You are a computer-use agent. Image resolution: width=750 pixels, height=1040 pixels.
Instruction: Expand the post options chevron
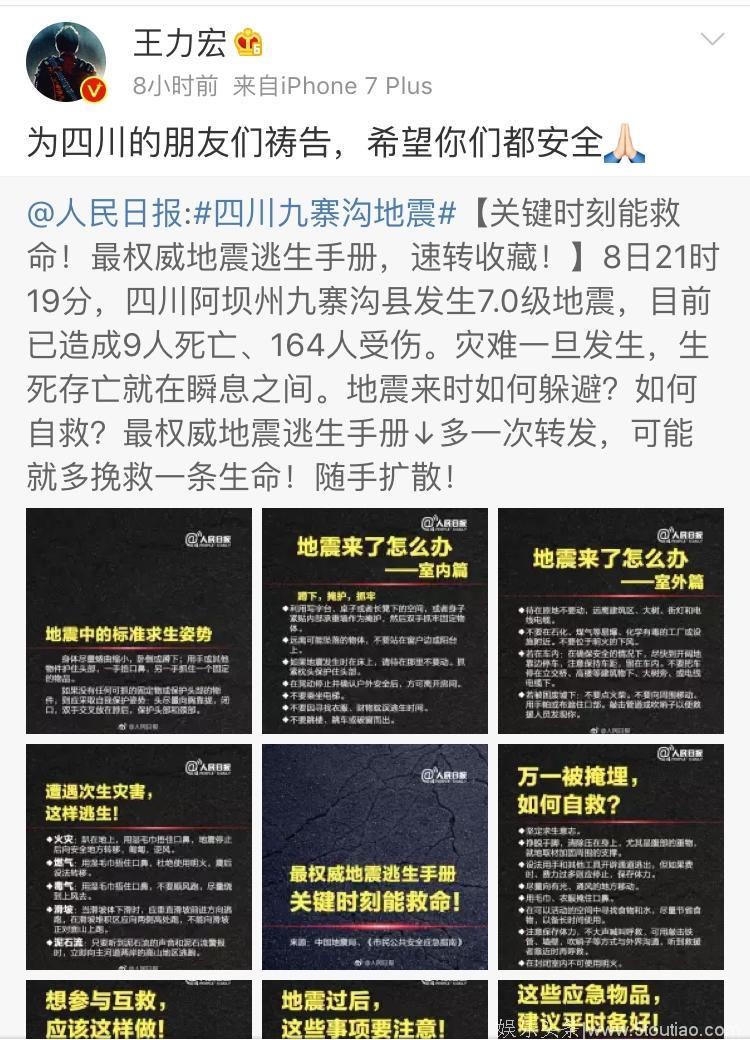point(712,40)
